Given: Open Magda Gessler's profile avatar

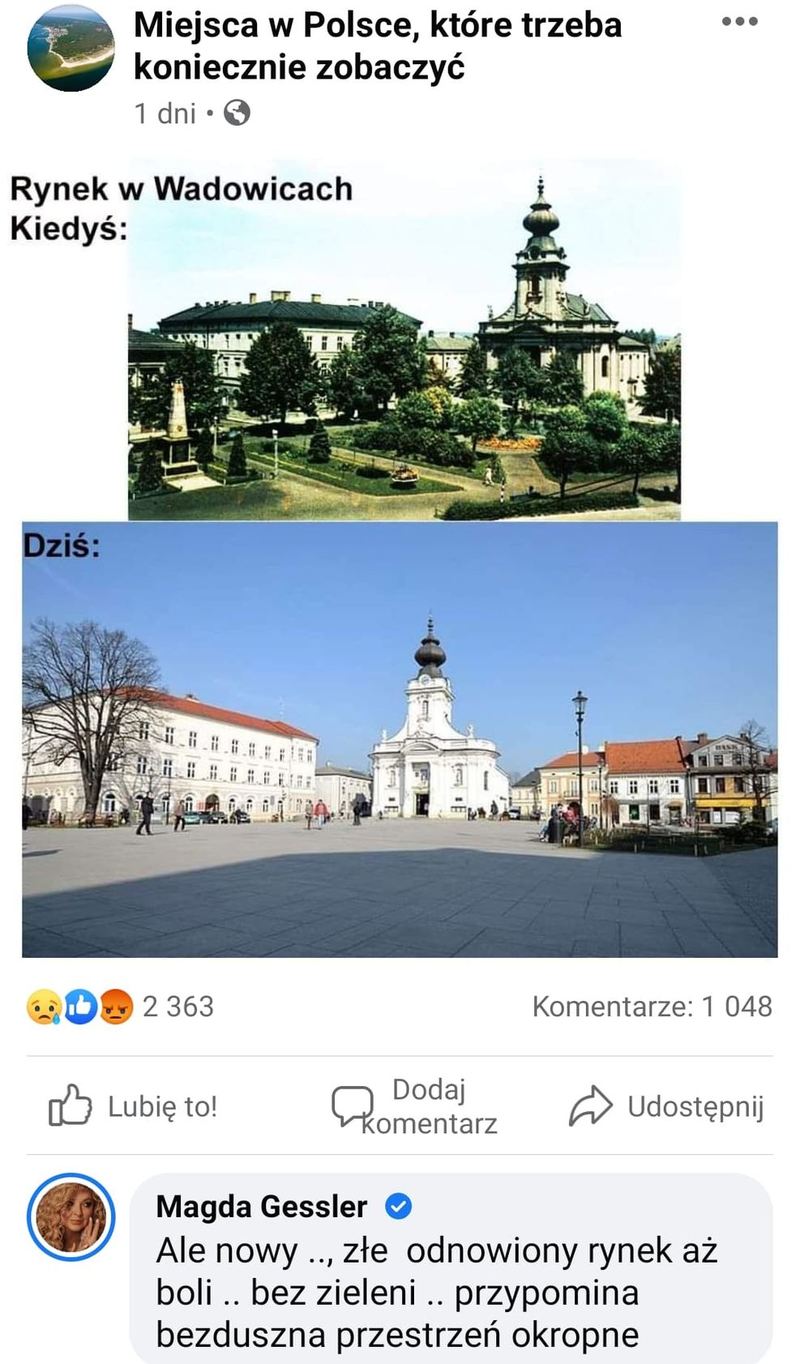Looking at the screenshot, I should [71, 1217].
